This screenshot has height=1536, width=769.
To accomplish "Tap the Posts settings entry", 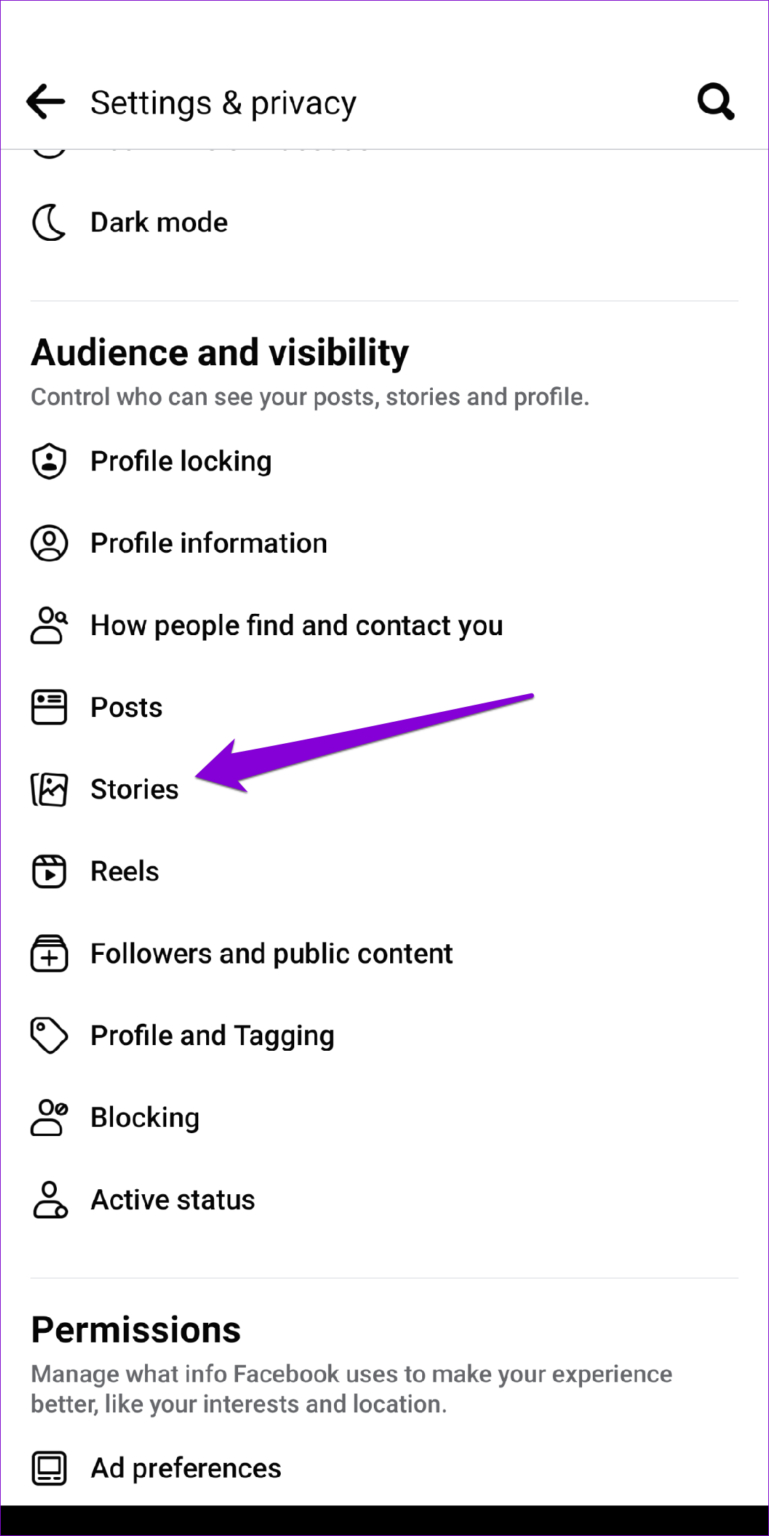I will [126, 707].
